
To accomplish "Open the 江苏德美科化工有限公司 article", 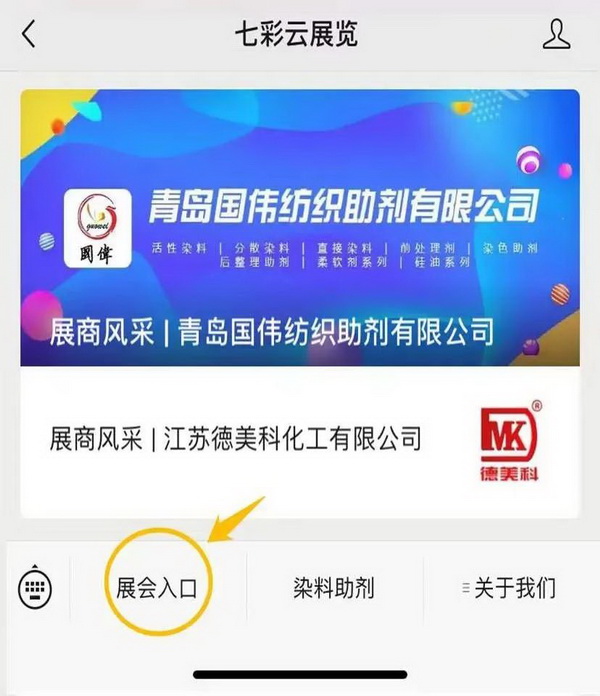I will pyautogui.click(x=300, y=440).
